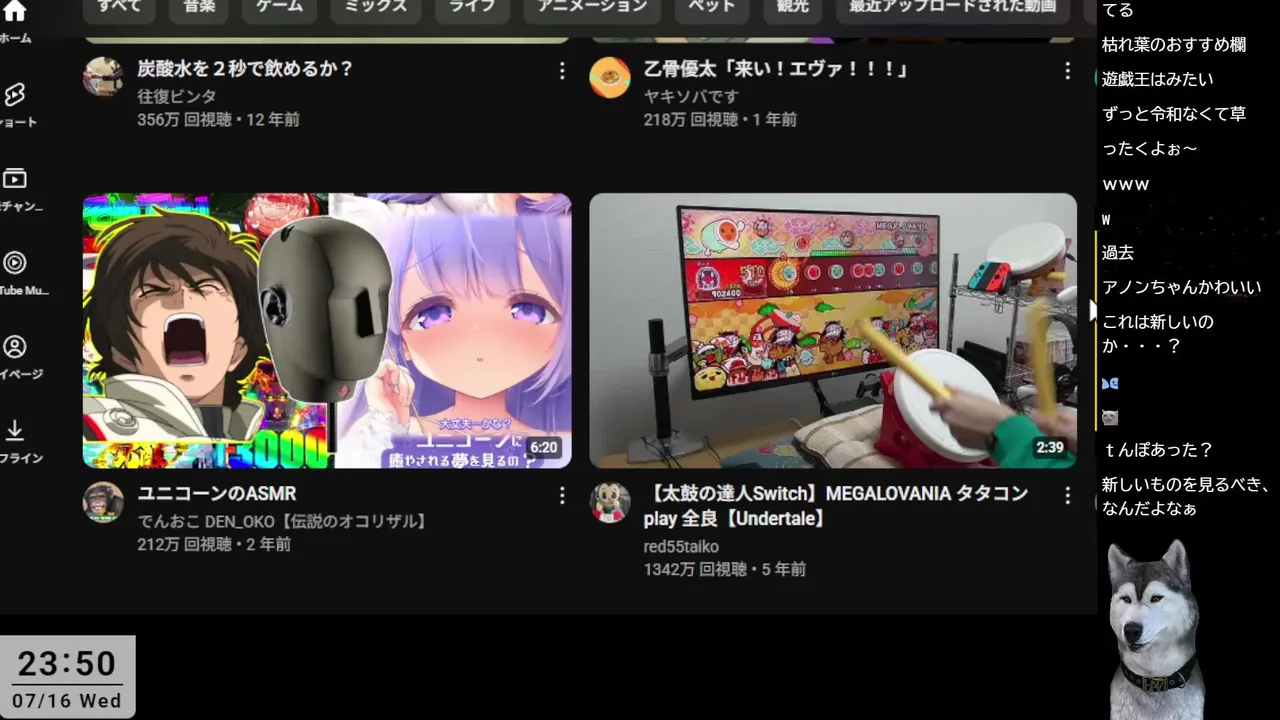The image size is (1280, 720).
Task: Filter by アニメーション chip
Action: coord(592,6)
